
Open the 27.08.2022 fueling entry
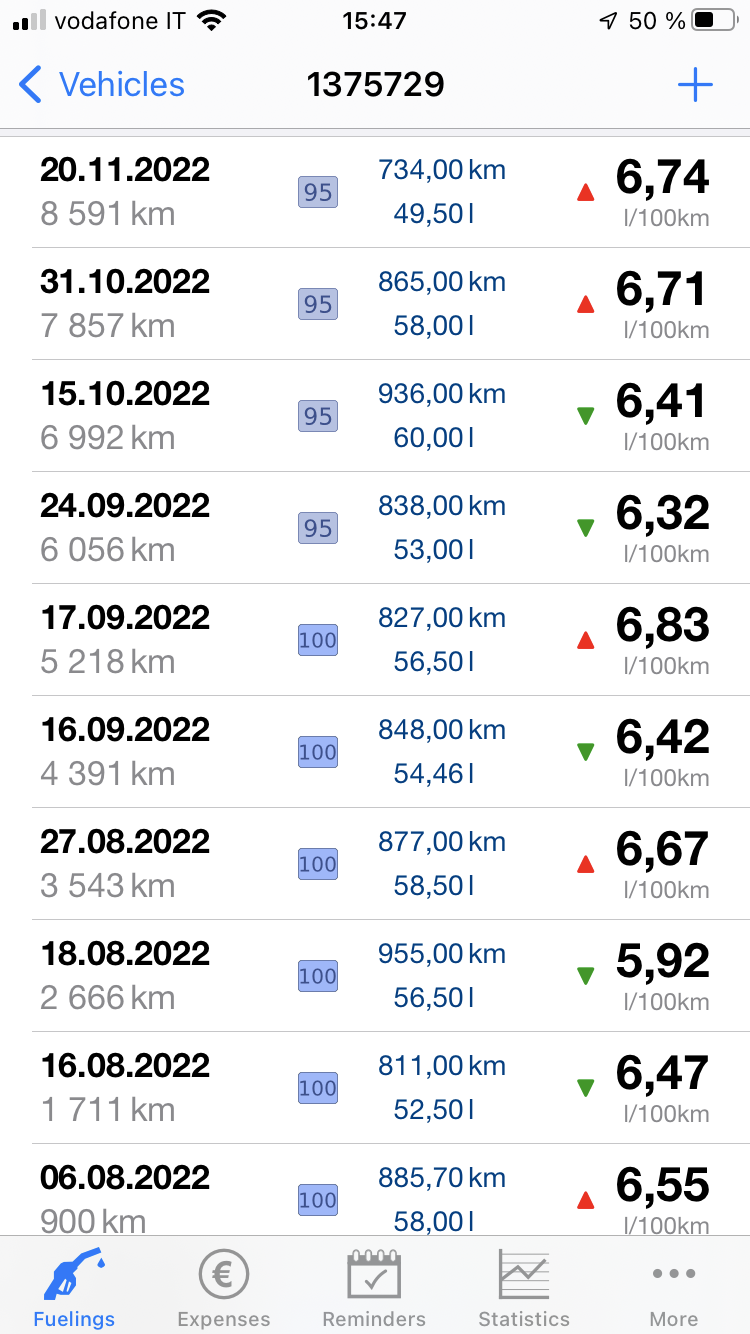(375, 864)
